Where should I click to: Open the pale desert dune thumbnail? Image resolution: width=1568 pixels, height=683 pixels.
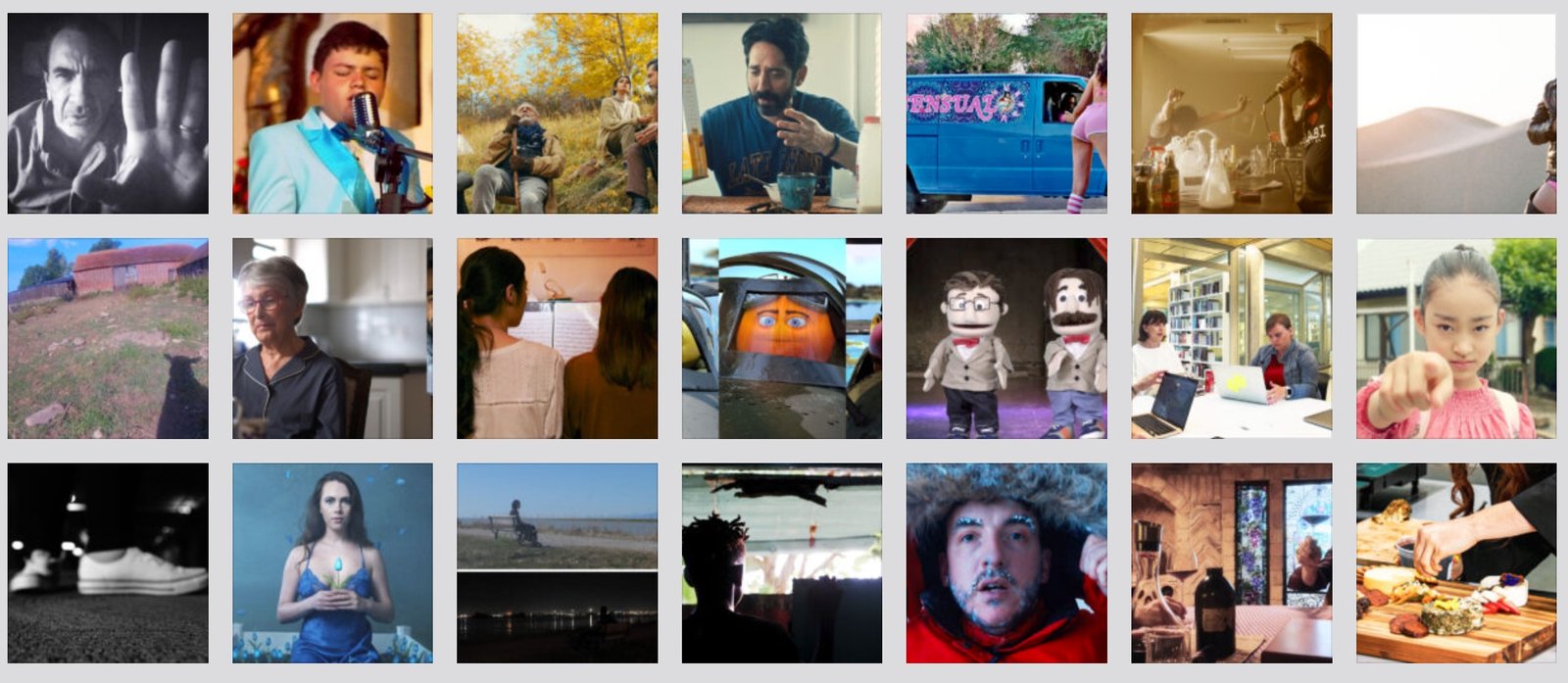pos(1456,113)
